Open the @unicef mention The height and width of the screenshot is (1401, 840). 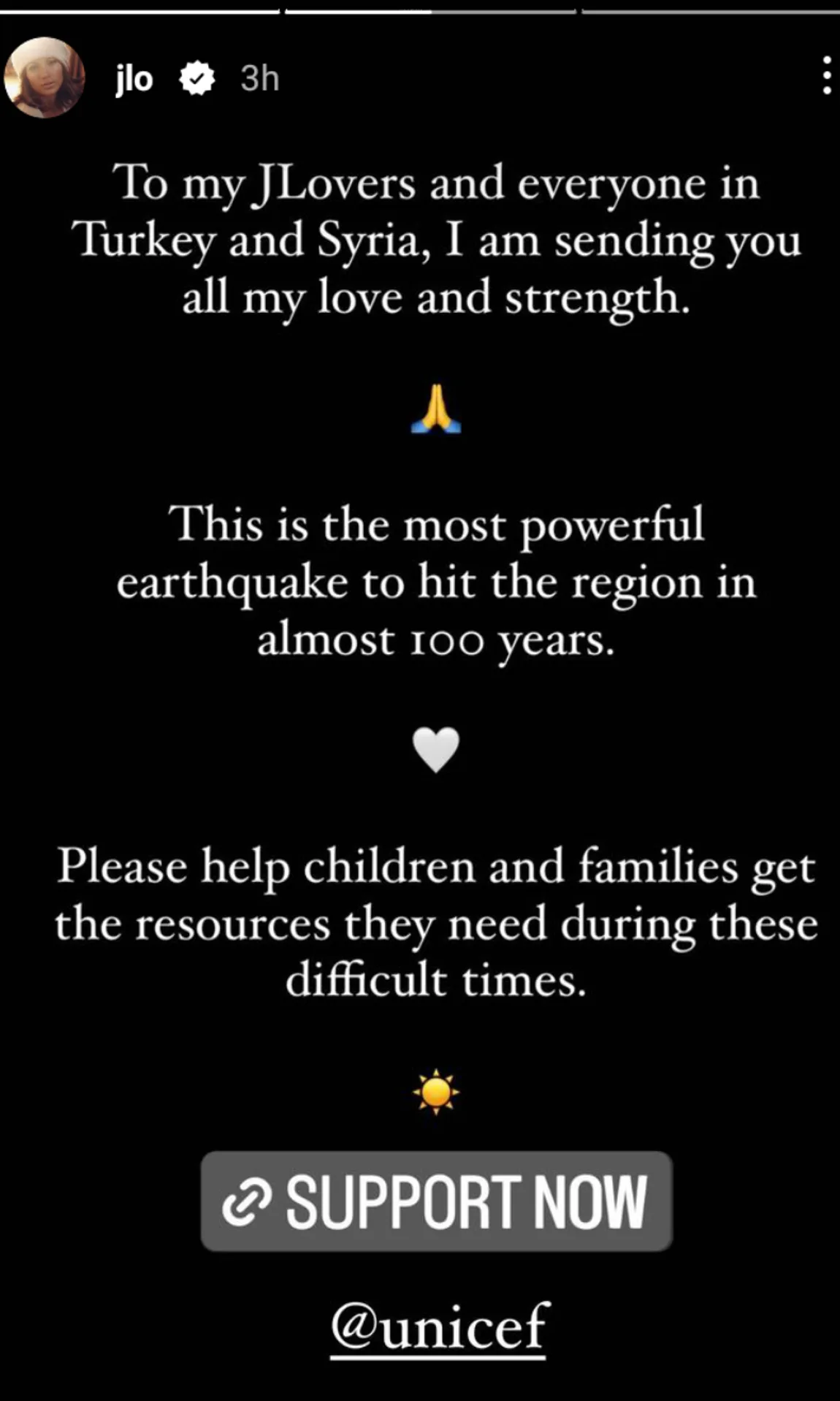point(438,1326)
